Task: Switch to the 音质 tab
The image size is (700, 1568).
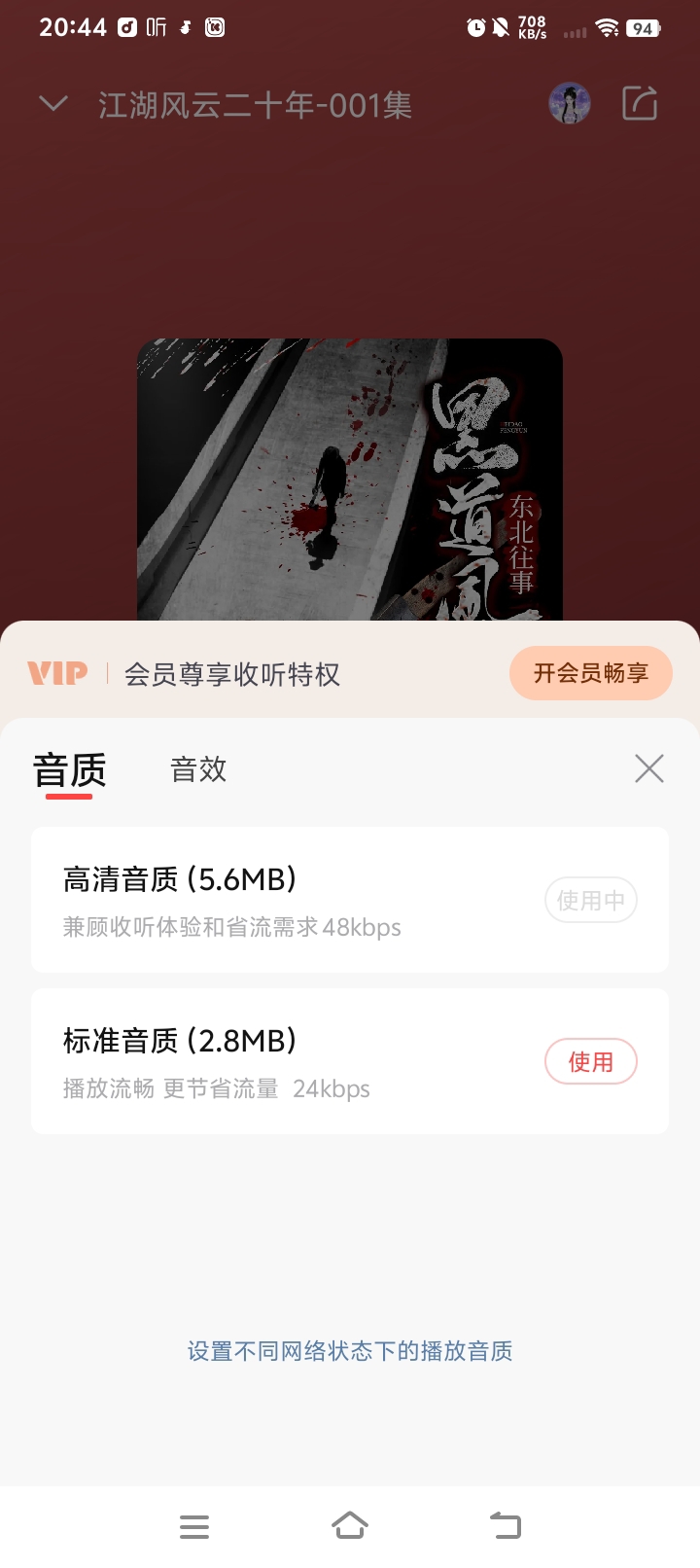Action: click(69, 770)
